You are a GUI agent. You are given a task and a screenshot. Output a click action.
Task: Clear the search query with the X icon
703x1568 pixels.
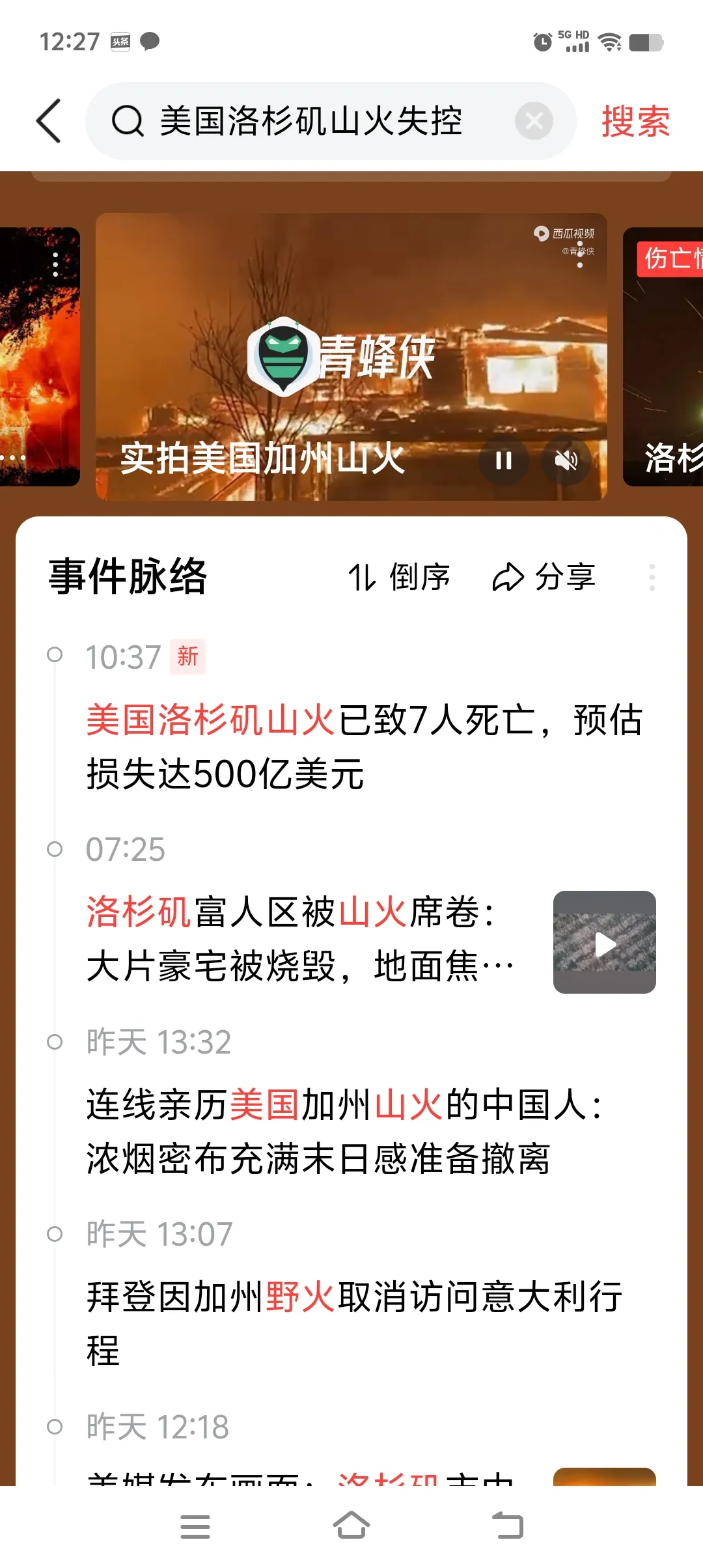pos(532,121)
